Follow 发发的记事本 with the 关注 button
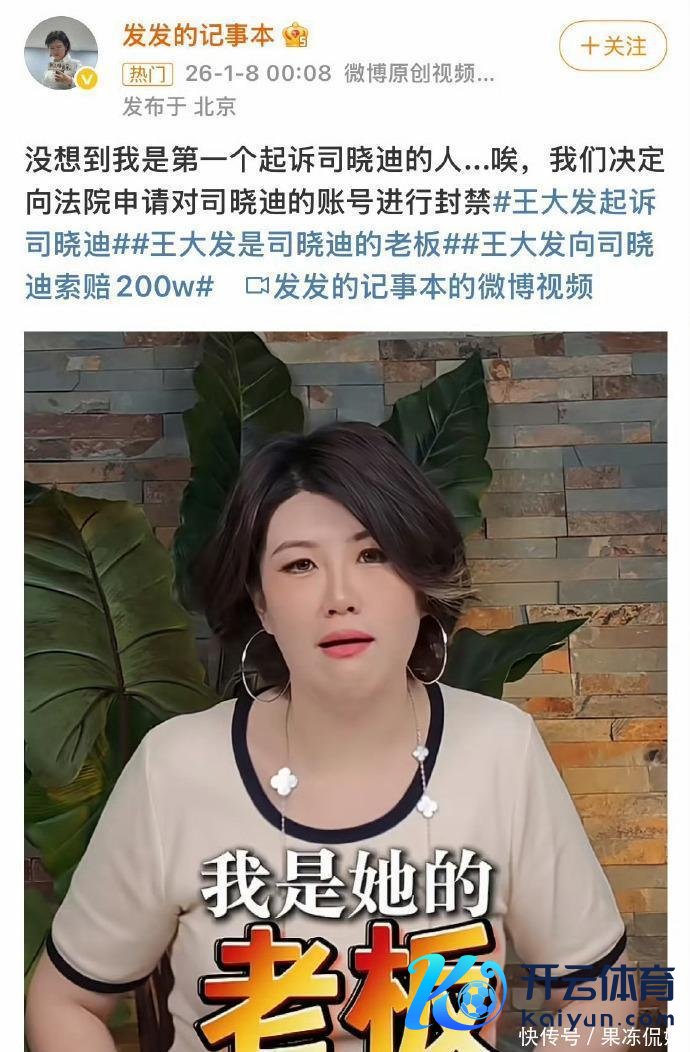Viewport: 690px width, 1052px height. point(612,46)
